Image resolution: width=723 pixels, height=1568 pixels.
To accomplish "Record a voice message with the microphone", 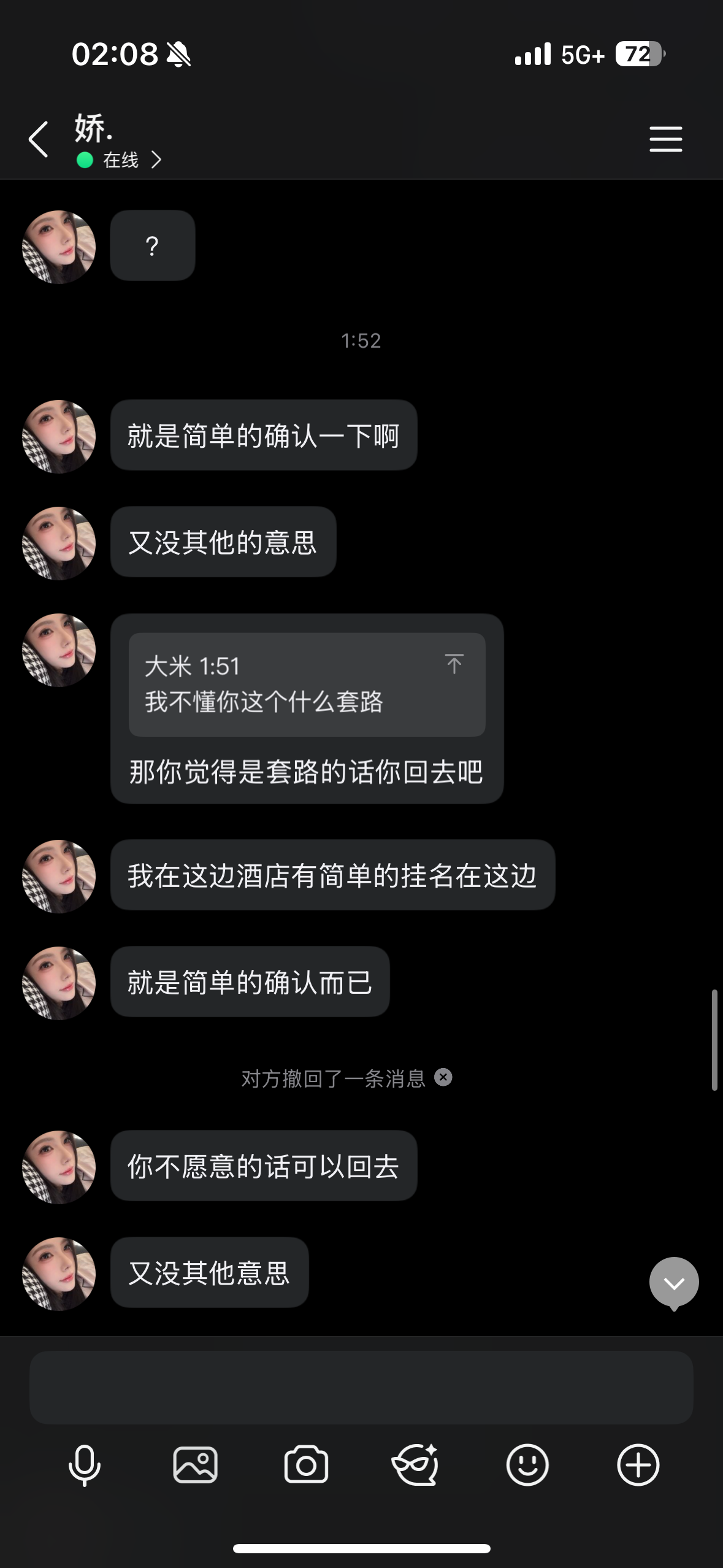I will pos(84,1465).
